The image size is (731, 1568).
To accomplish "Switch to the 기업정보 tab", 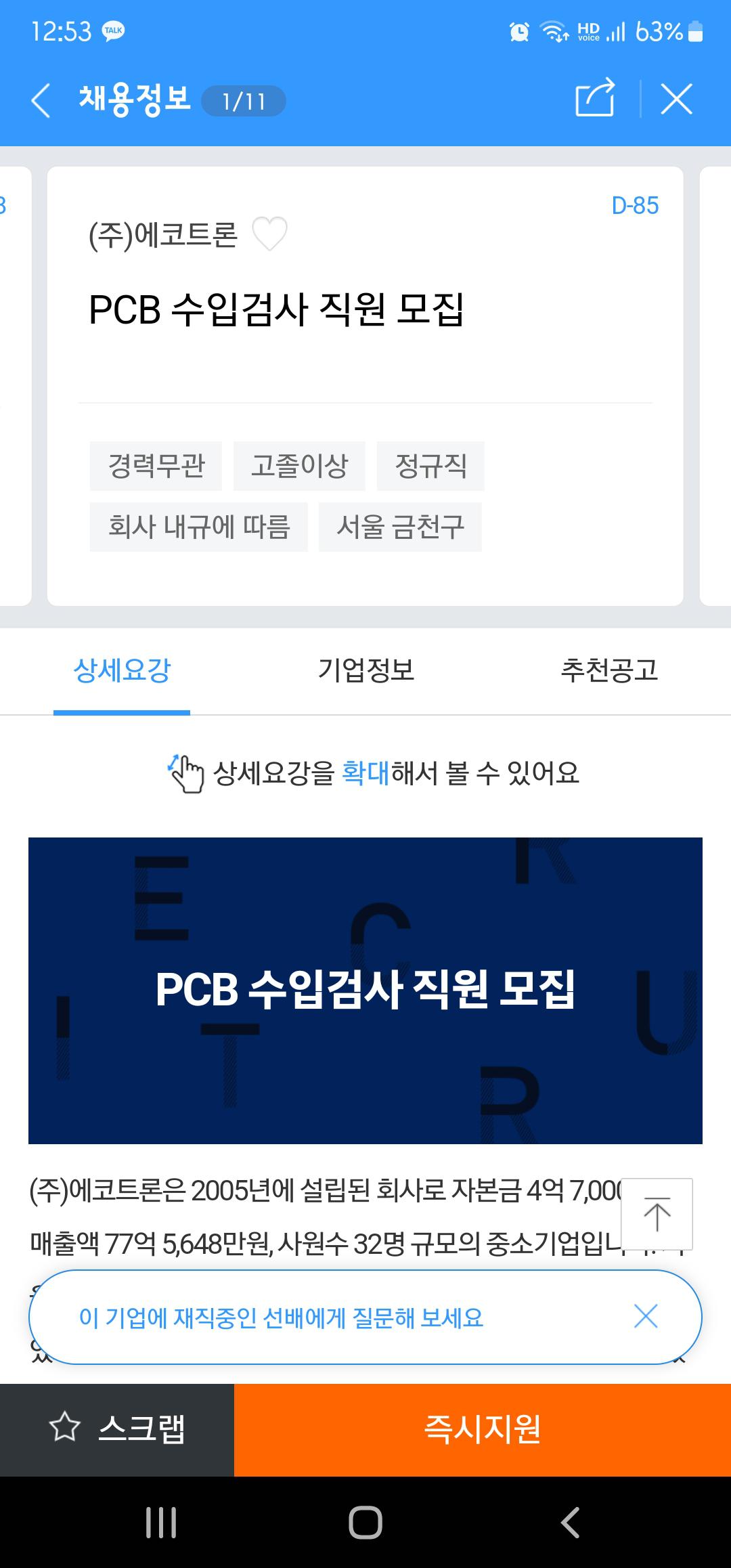I will 365,671.
